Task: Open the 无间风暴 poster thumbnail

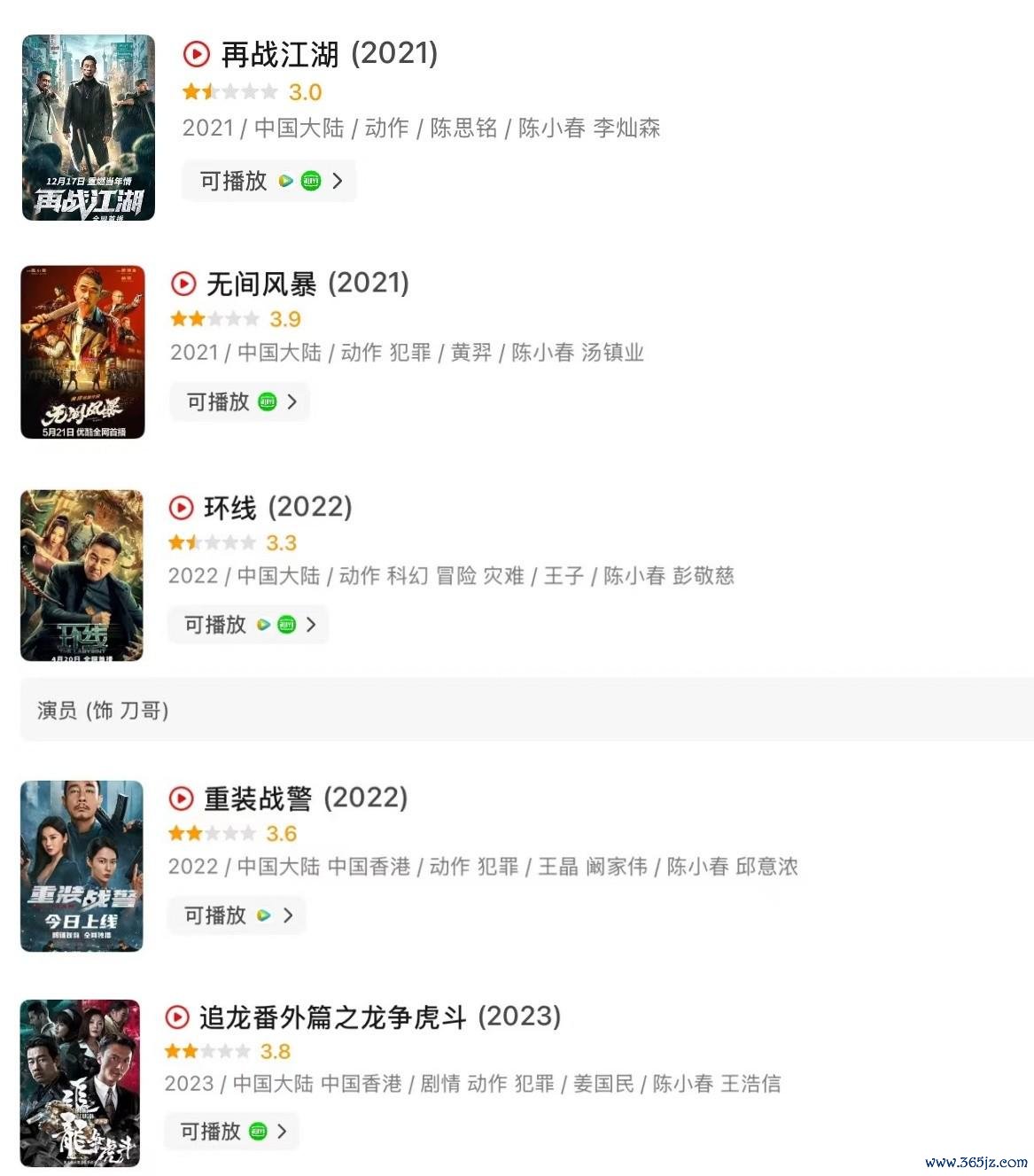Action: (82, 352)
